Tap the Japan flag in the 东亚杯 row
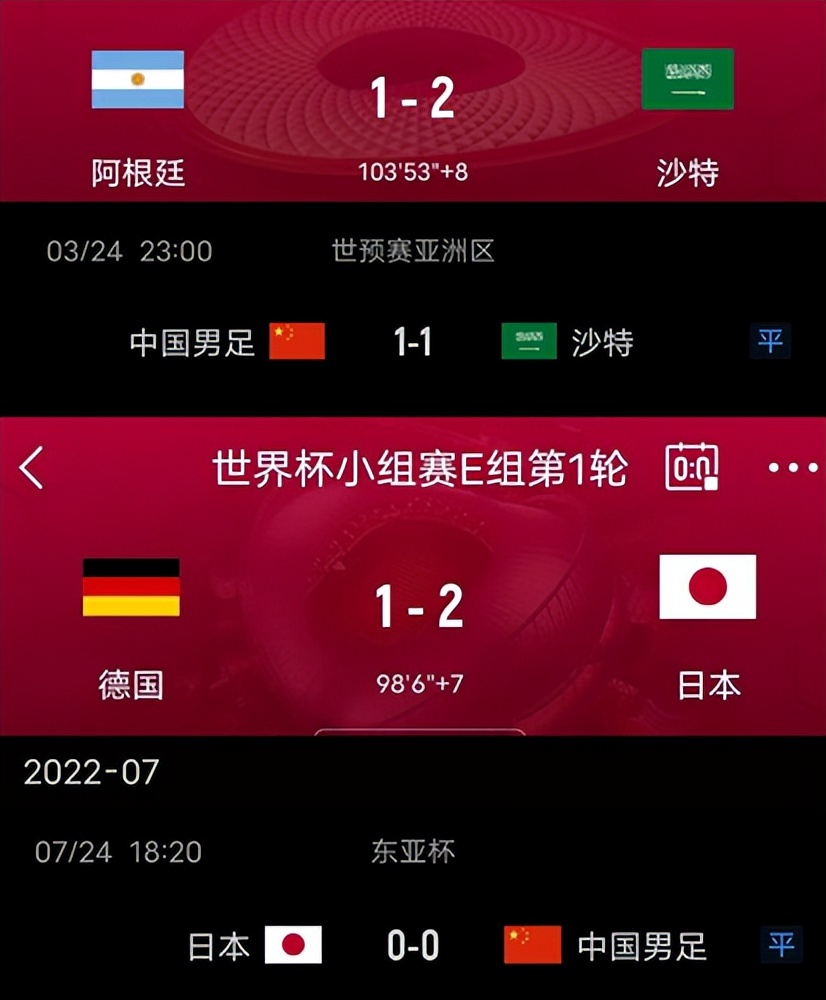Viewport: 826px width, 1000px height. pyautogui.click(x=294, y=944)
